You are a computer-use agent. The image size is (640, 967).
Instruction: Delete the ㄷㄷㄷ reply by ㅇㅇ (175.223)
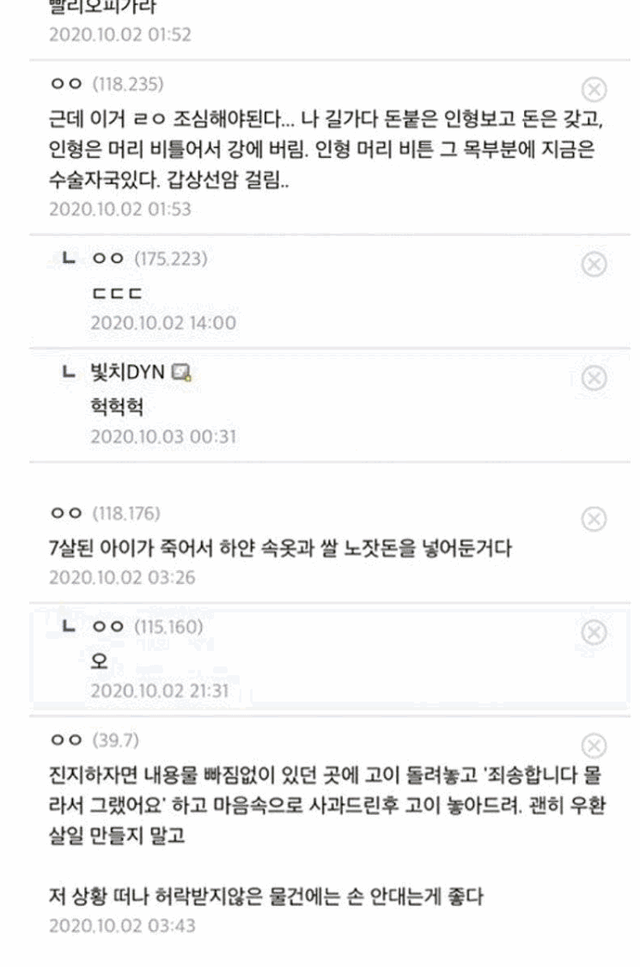click(594, 265)
